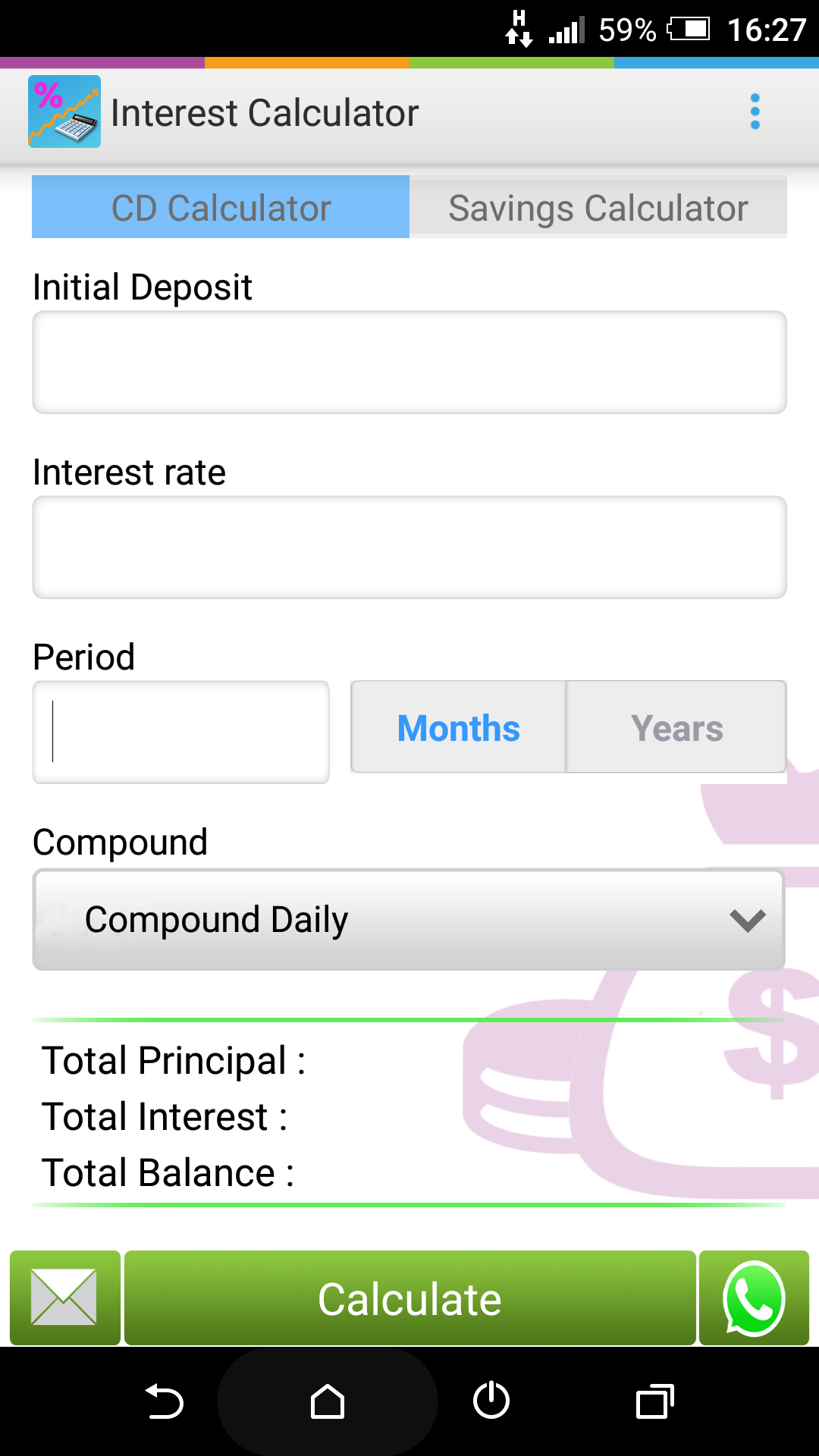The height and width of the screenshot is (1456, 819).
Task: Share results by email envelope icon
Action: (x=64, y=1298)
